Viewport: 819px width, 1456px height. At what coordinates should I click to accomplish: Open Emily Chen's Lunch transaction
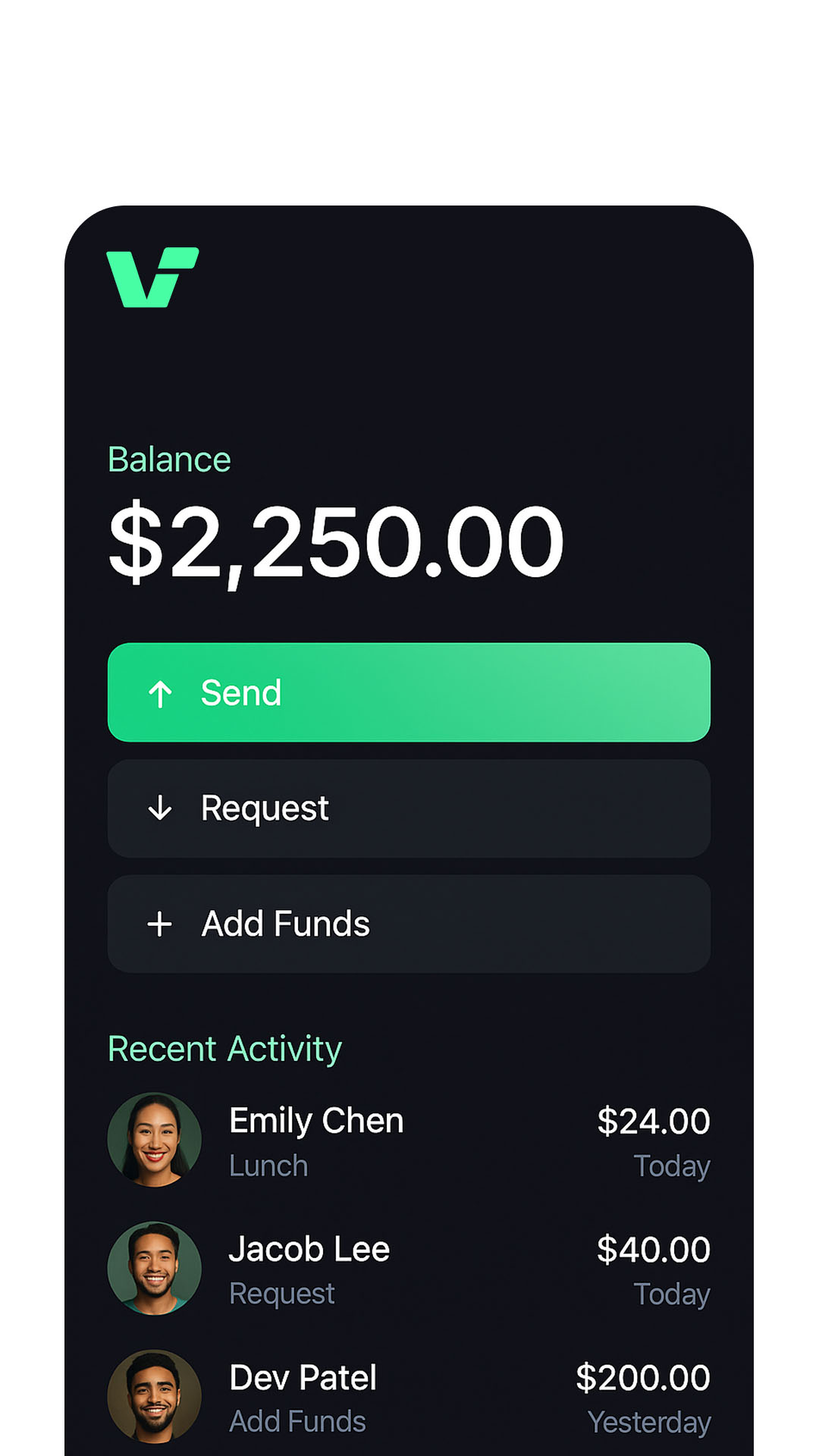[x=409, y=1140]
